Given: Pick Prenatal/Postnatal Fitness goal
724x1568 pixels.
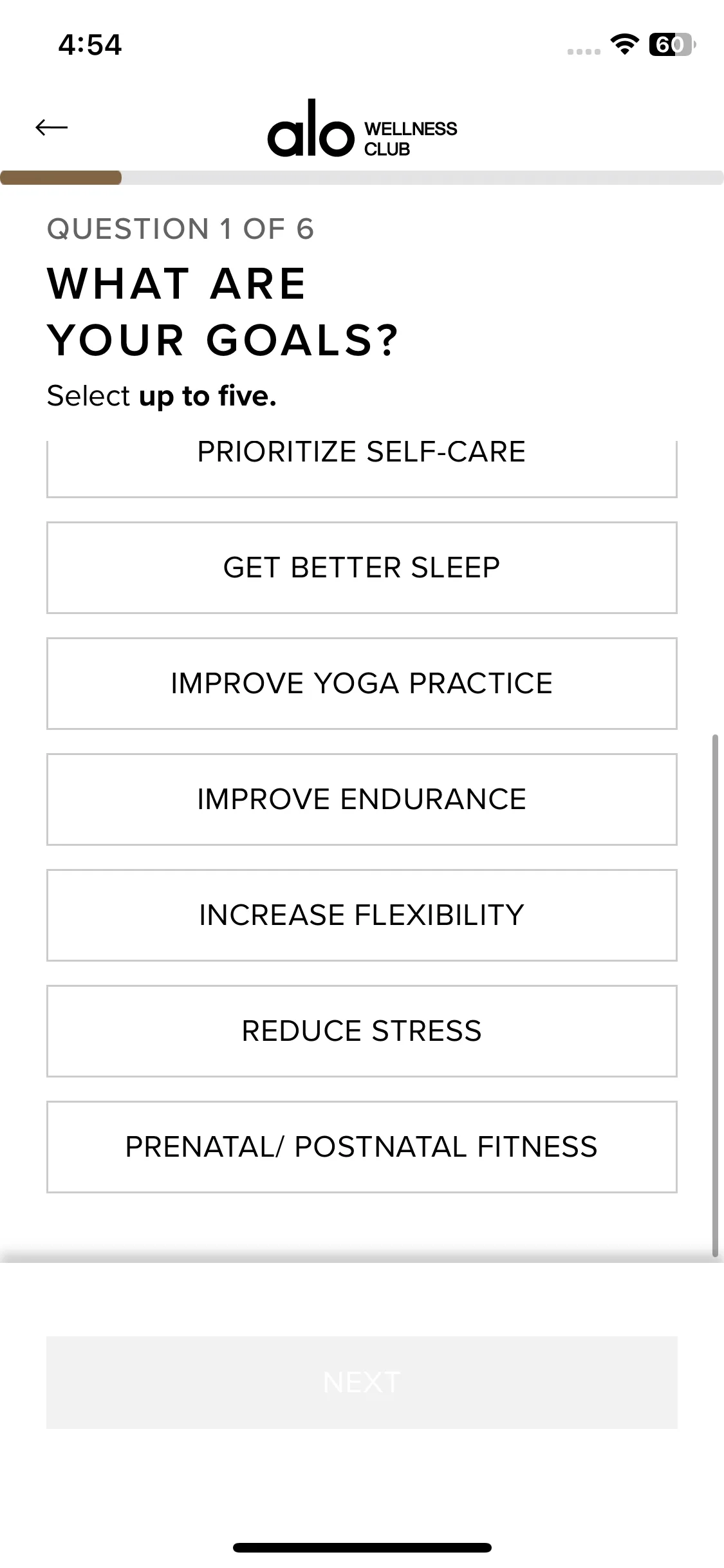Looking at the screenshot, I should pyautogui.click(x=362, y=1147).
